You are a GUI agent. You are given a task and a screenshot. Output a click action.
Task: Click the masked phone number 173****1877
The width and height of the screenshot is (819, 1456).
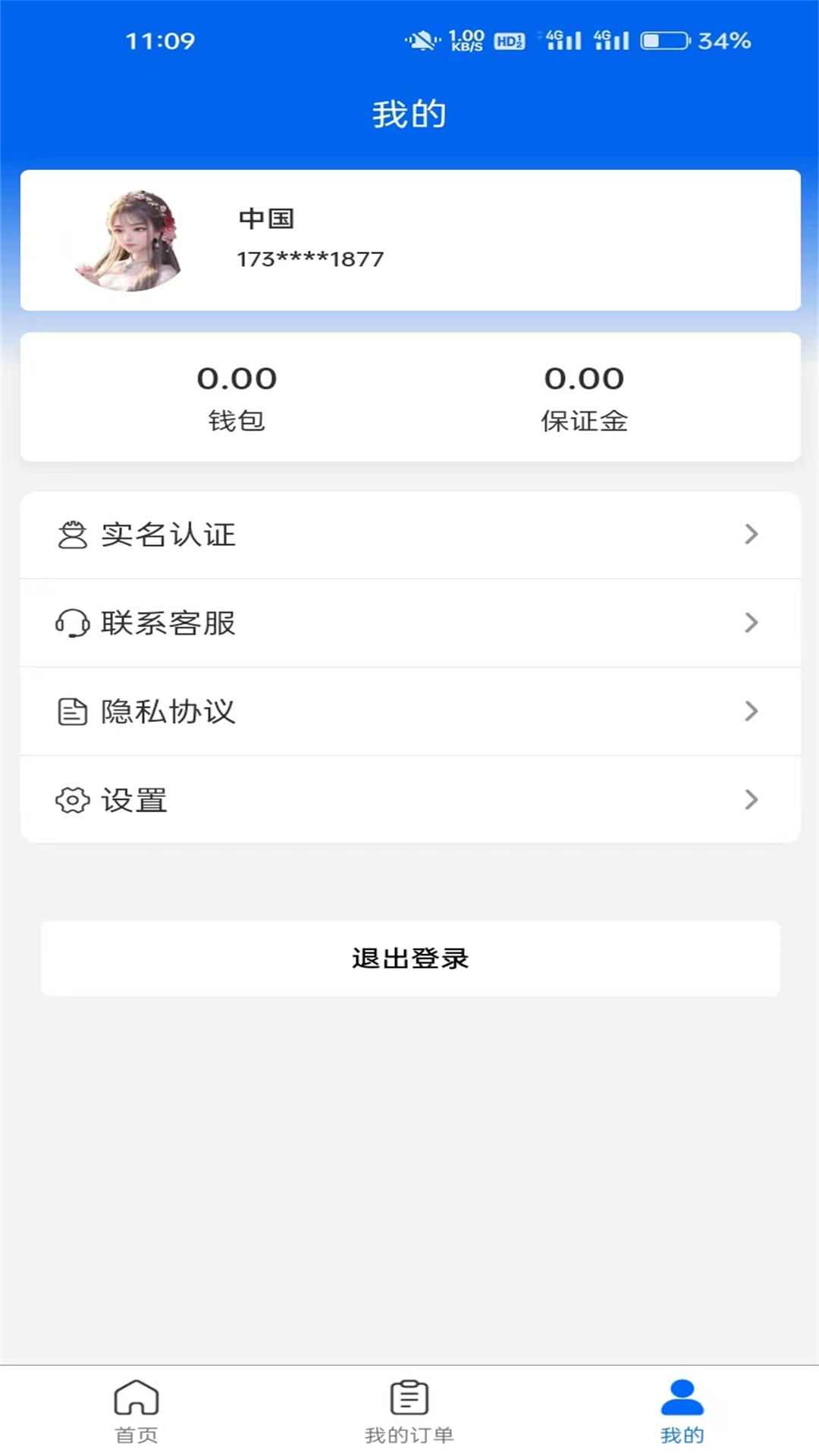point(309,259)
